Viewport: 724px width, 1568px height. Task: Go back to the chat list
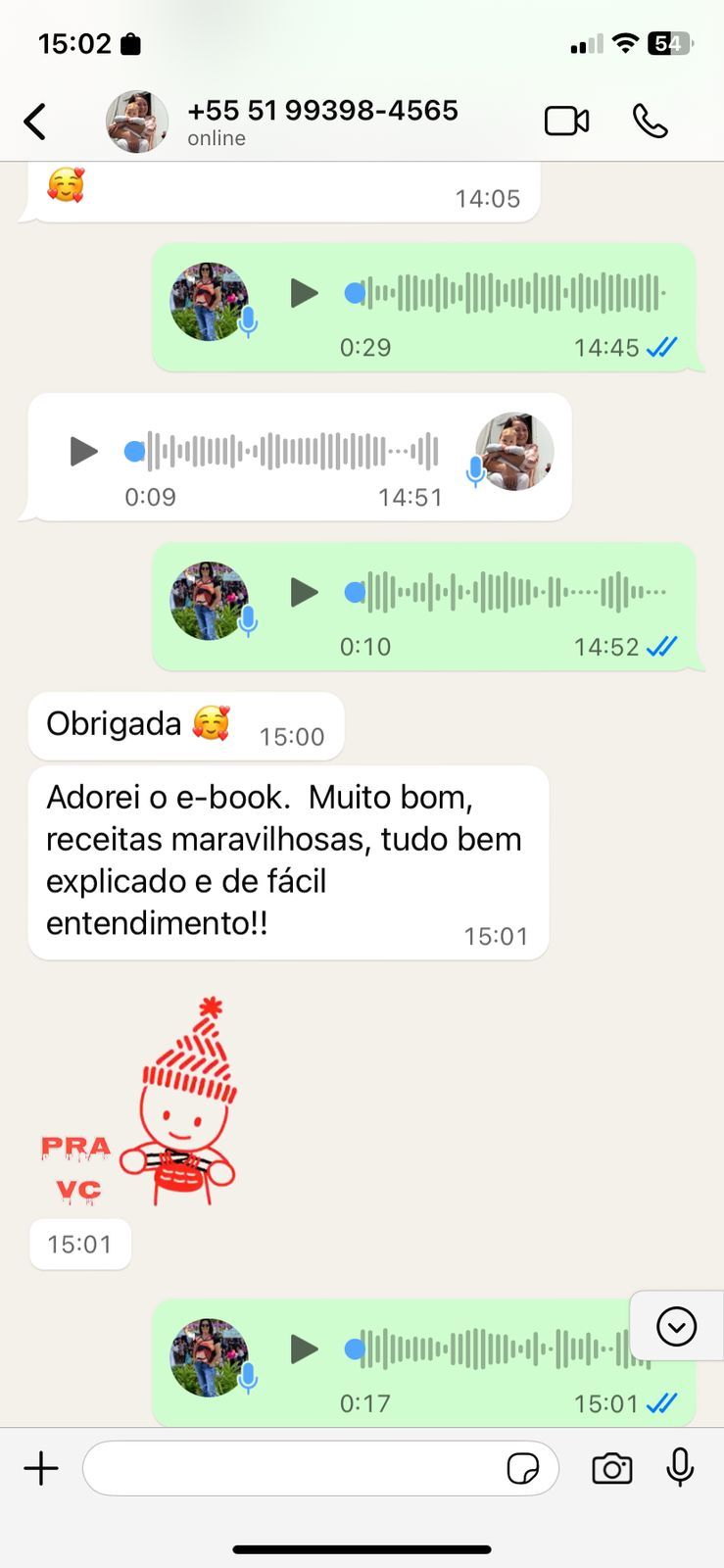(35, 122)
